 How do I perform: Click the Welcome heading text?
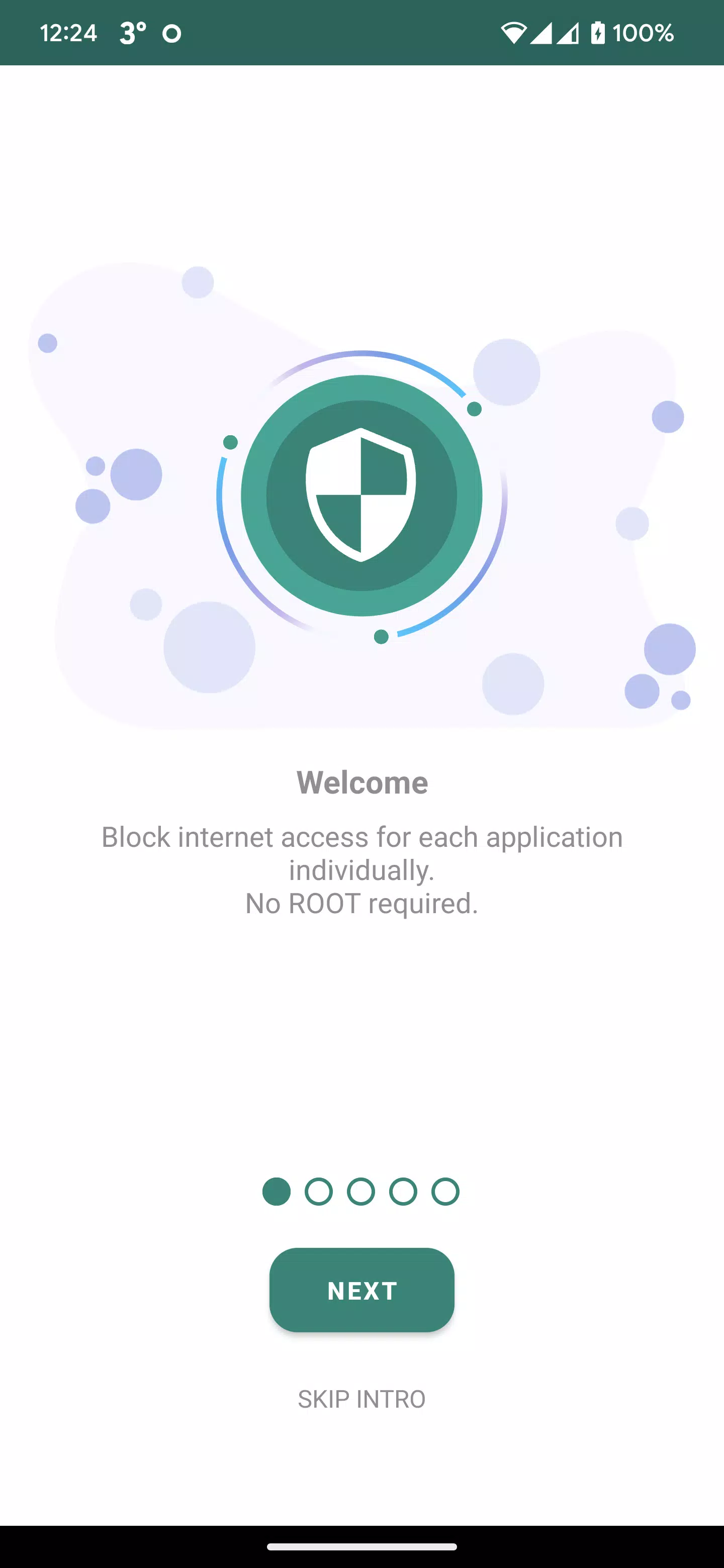pyautogui.click(x=361, y=783)
